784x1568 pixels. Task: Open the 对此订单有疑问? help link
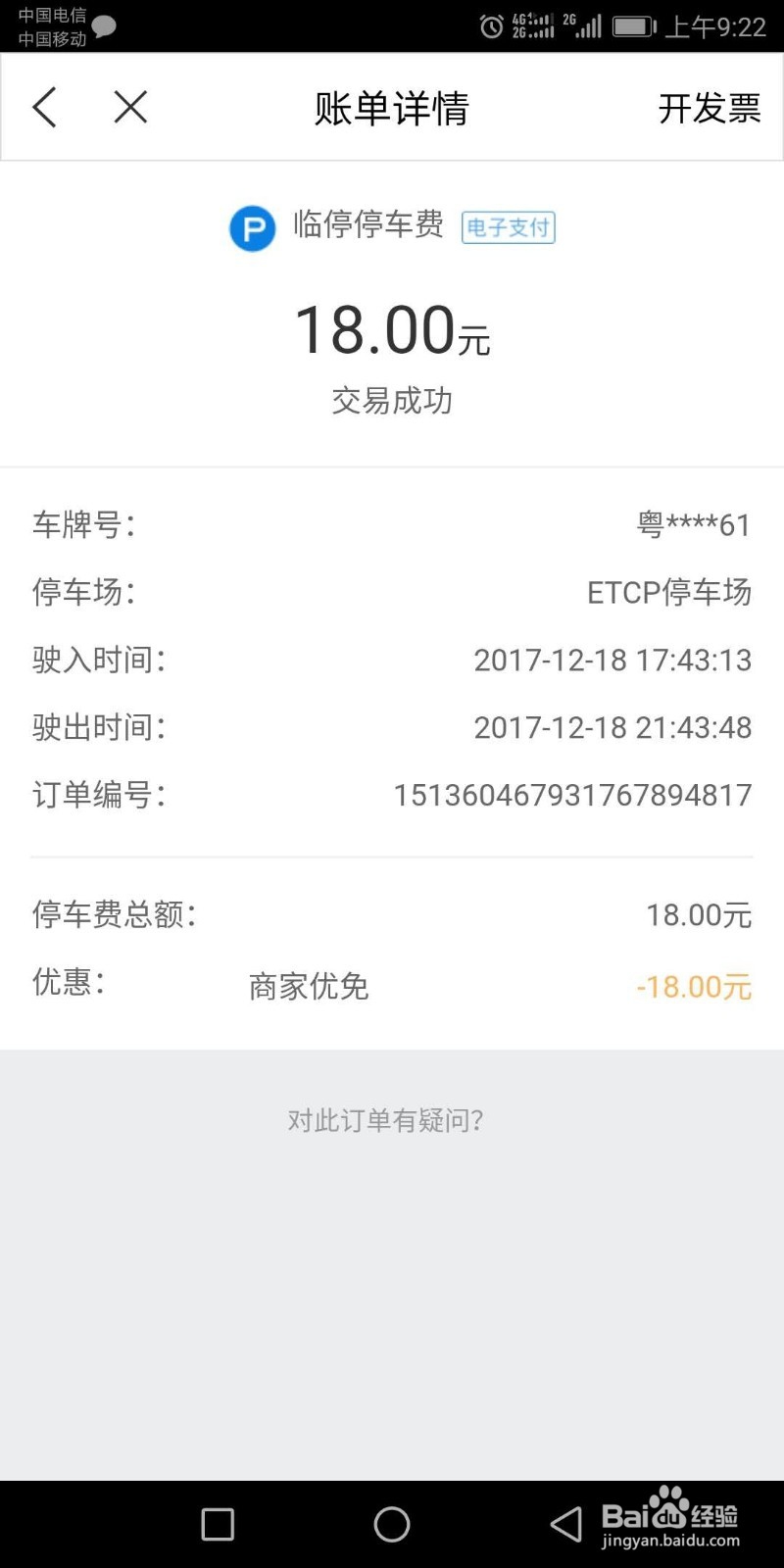(x=386, y=1120)
